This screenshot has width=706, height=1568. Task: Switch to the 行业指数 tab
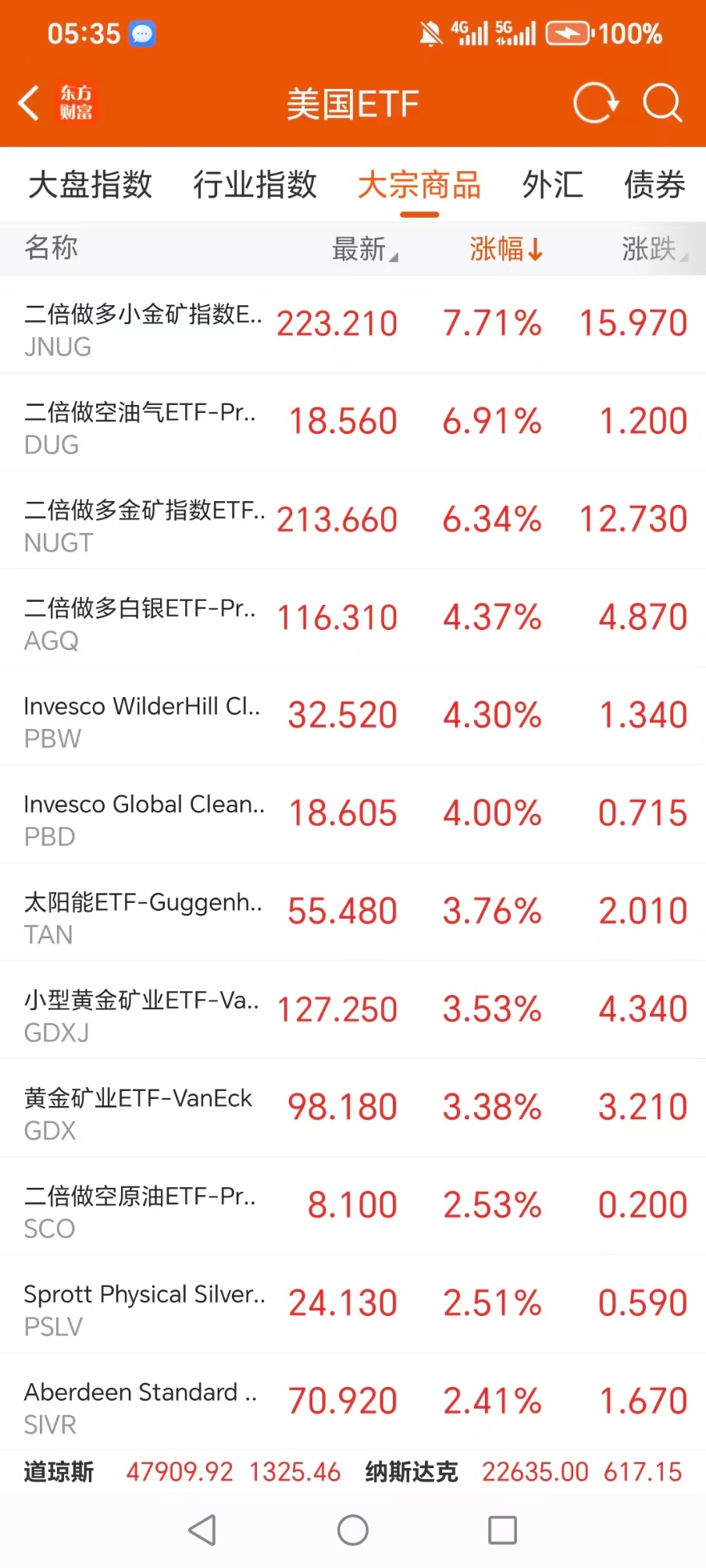[x=255, y=185]
